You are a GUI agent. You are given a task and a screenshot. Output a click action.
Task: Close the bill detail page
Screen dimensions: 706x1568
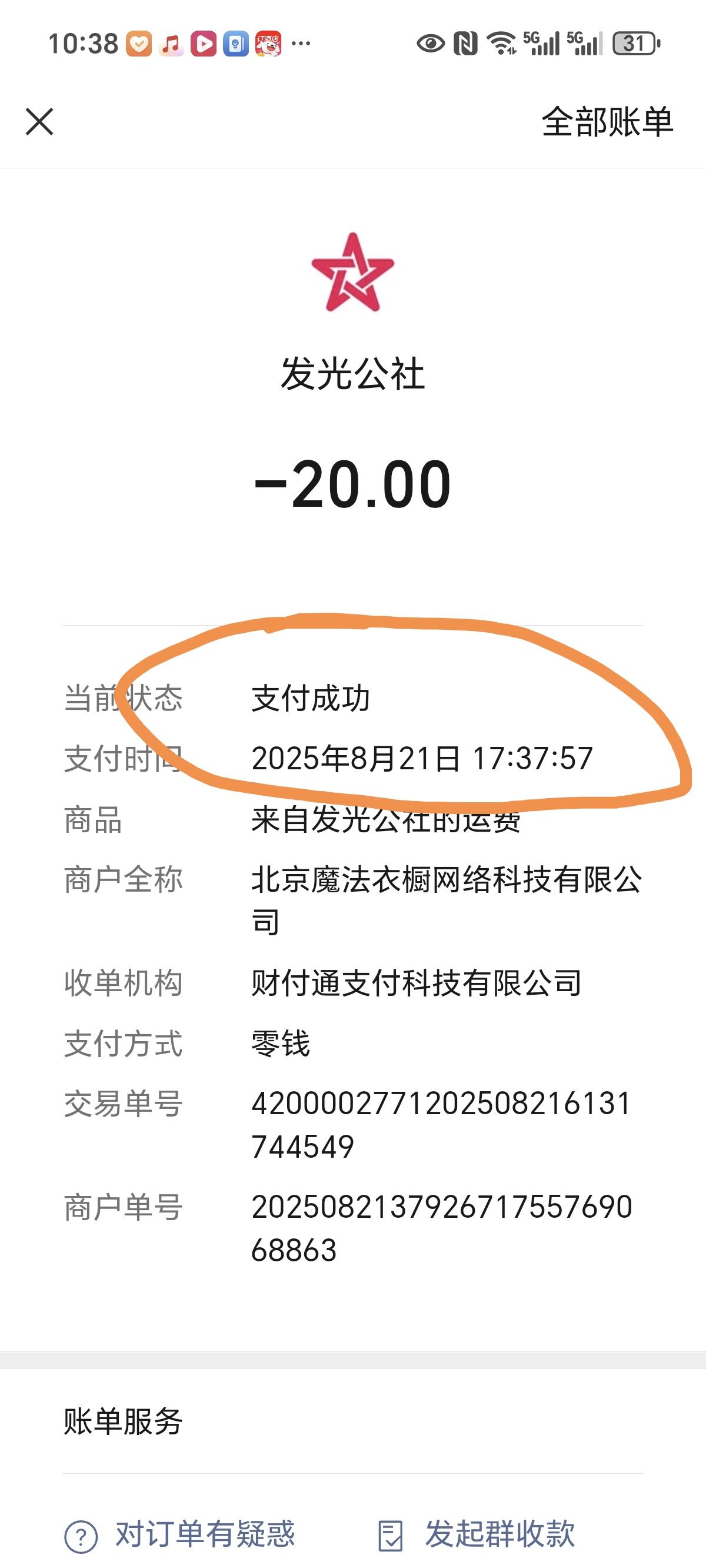[39, 122]
